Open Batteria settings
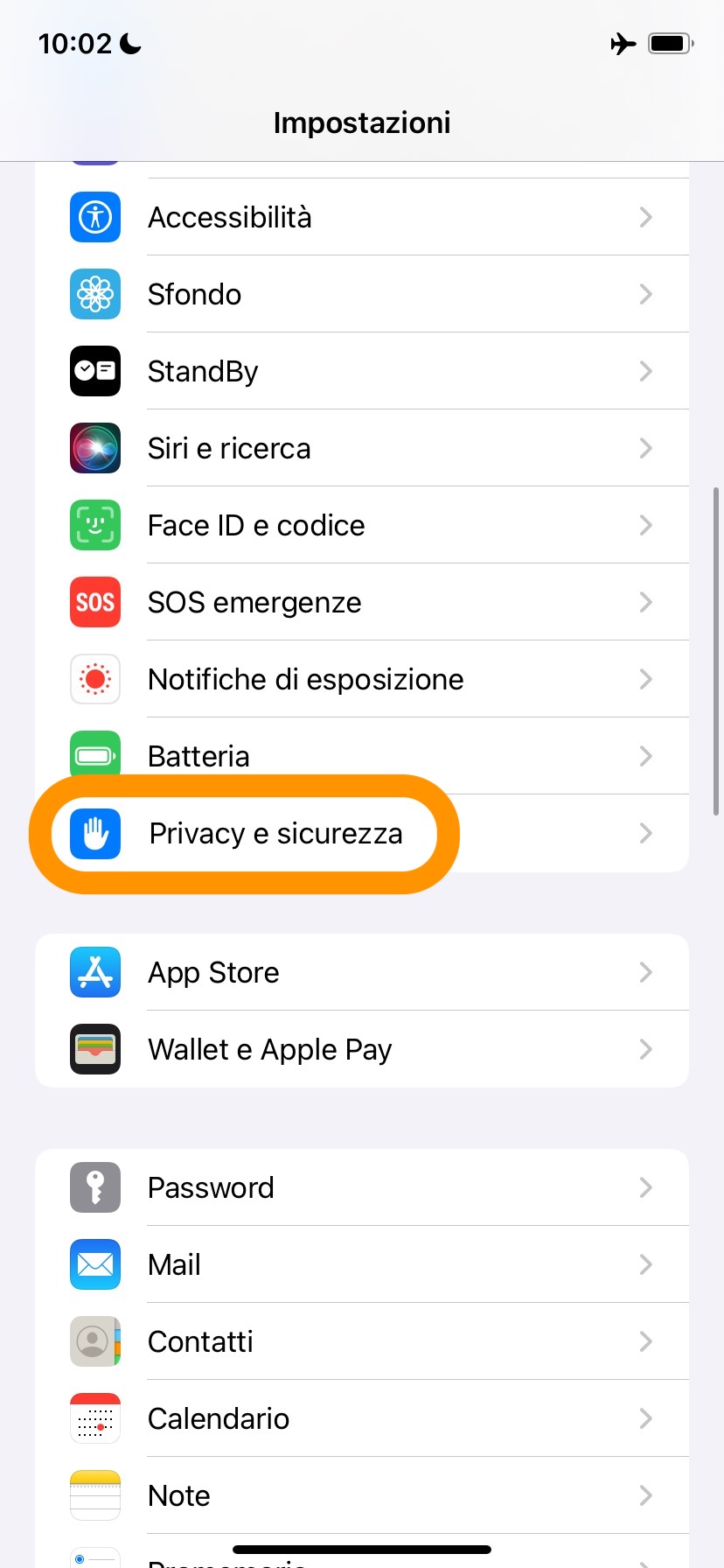The width and height of the screenshot is (724, 1568). click(361, 755)
